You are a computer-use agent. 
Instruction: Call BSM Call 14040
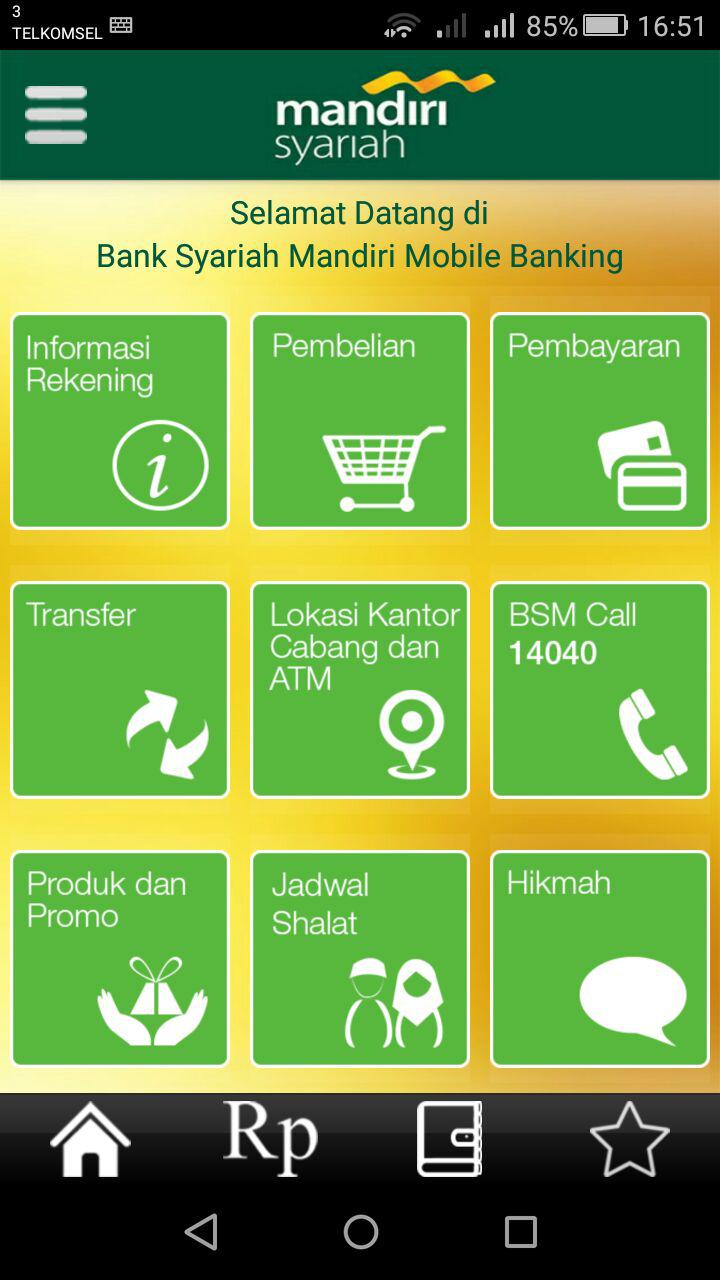pos(600,690)
